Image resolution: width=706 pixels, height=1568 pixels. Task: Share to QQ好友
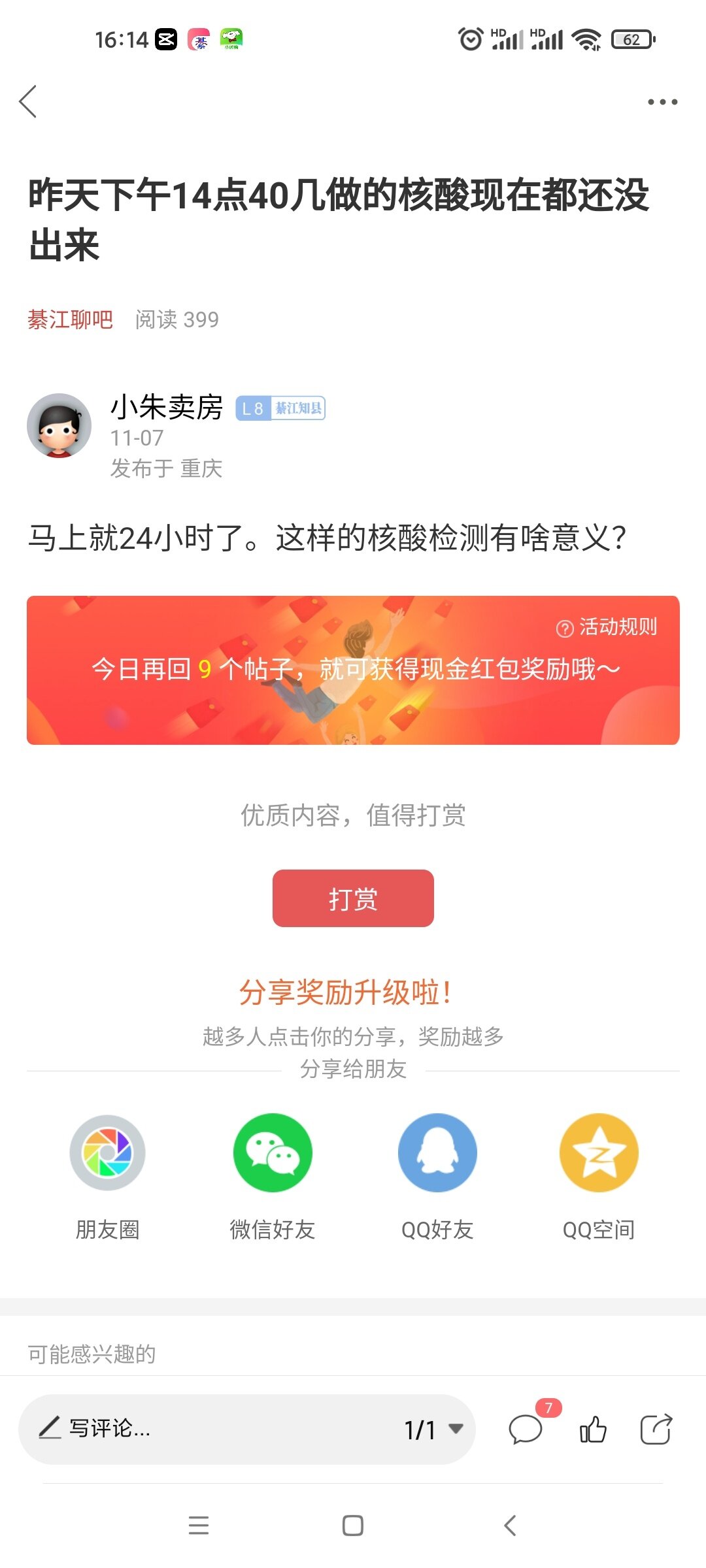click(437, 1153)
